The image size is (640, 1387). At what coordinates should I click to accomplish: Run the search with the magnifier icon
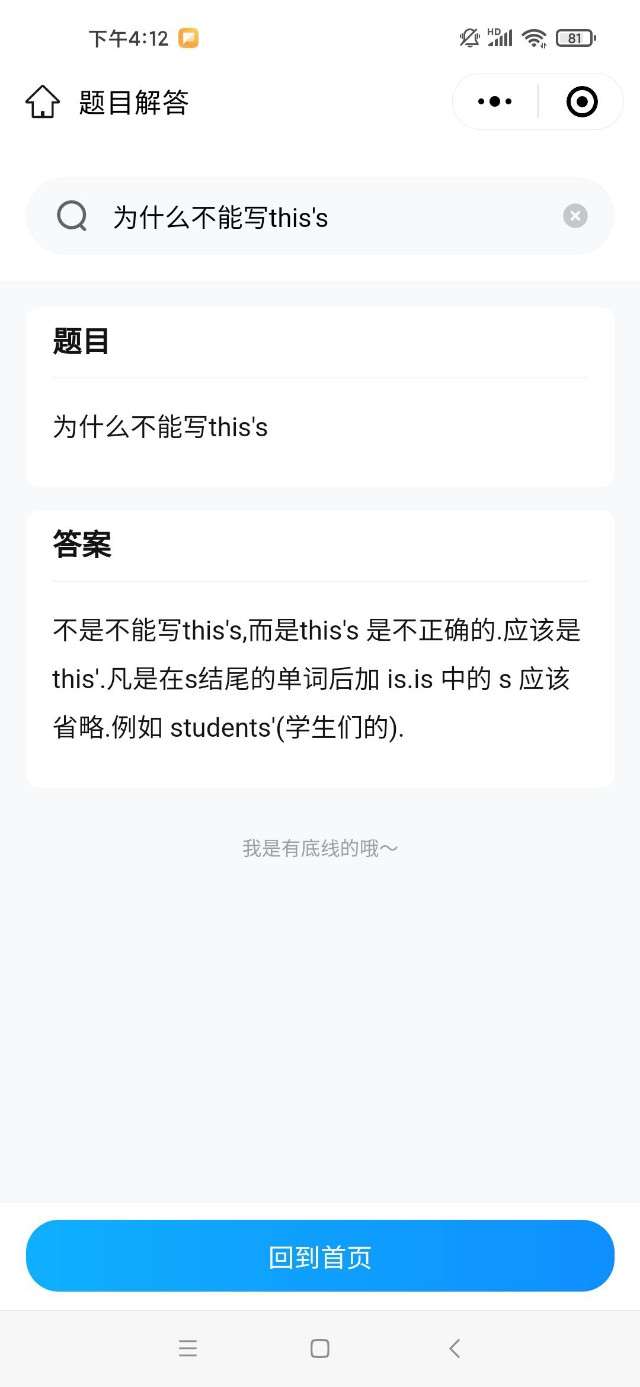pyautogui.click(x=72, y=216)
